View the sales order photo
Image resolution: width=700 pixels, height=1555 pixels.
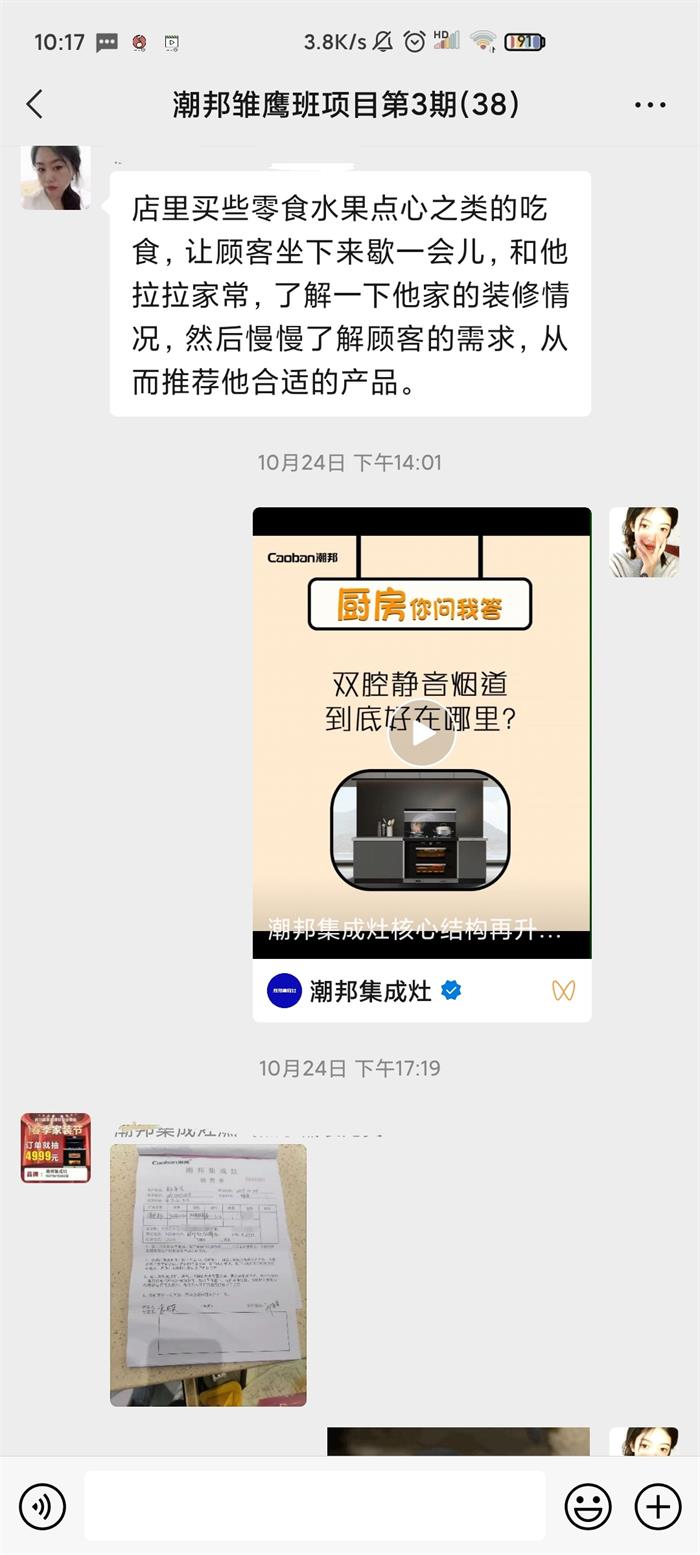(x=208, y=1275)
